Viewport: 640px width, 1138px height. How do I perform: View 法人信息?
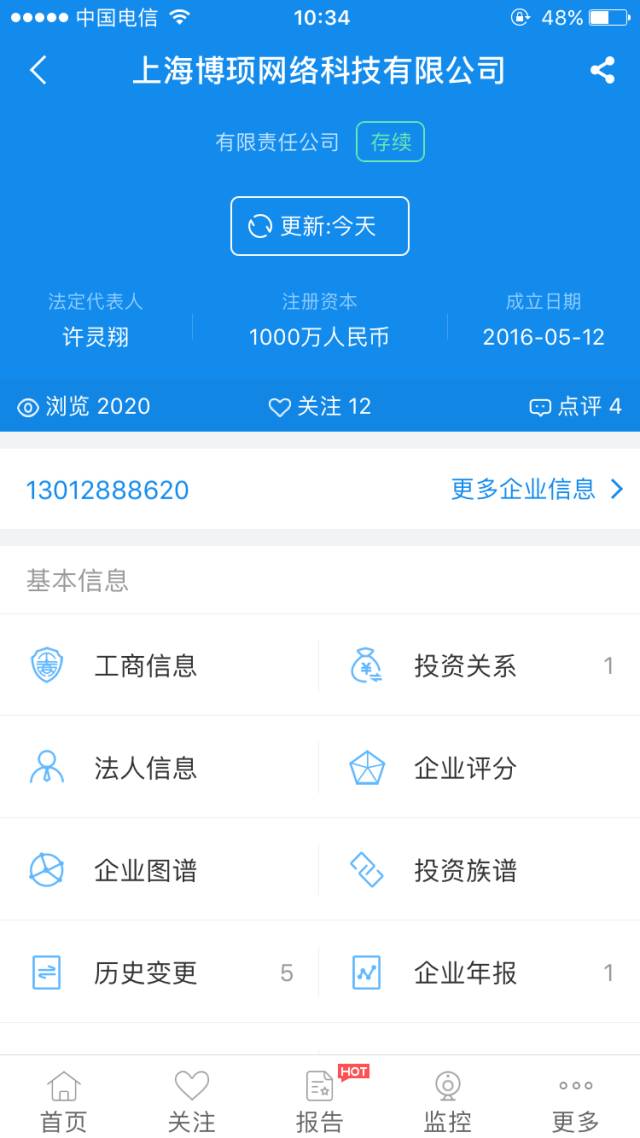point(160,768)
